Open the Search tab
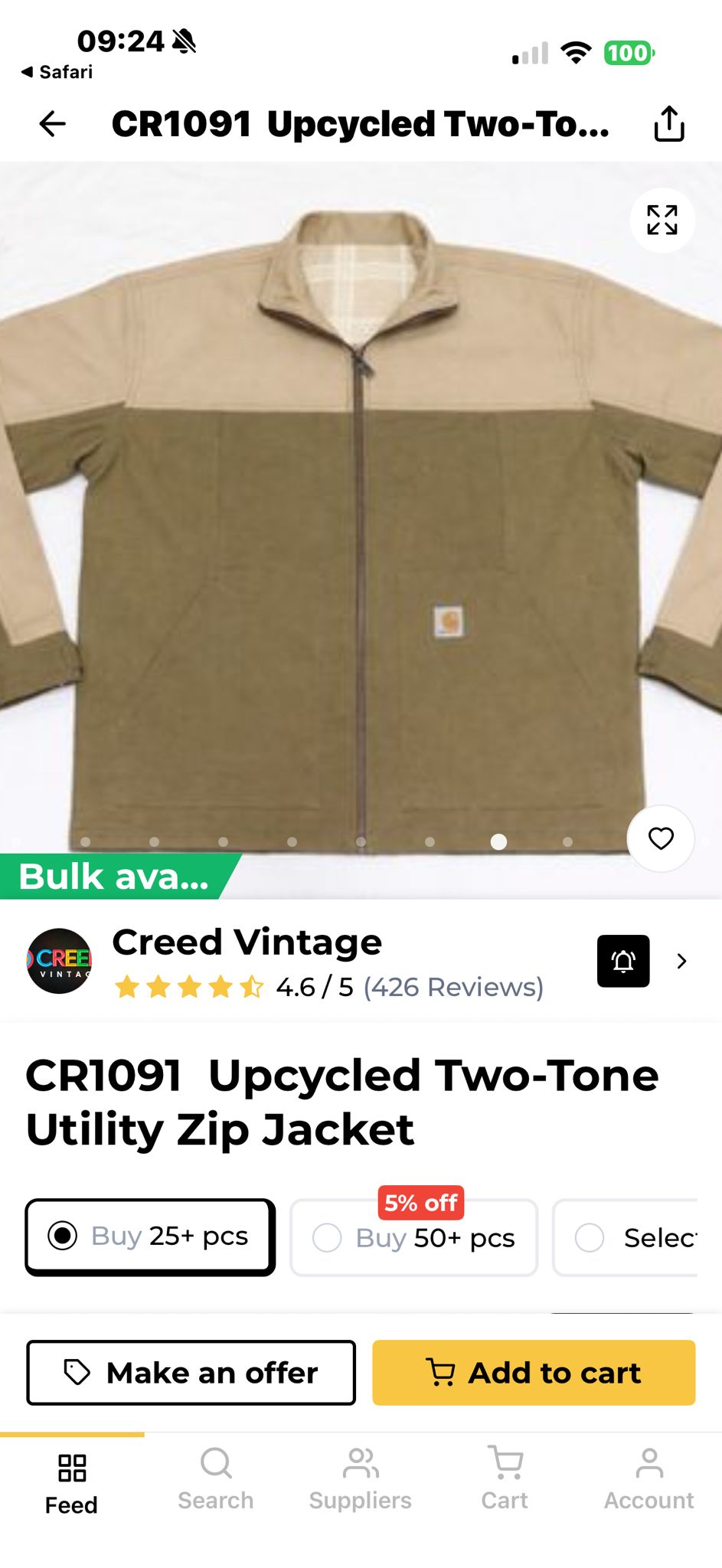This screenshot has height=1568, width=722. click(215, 1479)
